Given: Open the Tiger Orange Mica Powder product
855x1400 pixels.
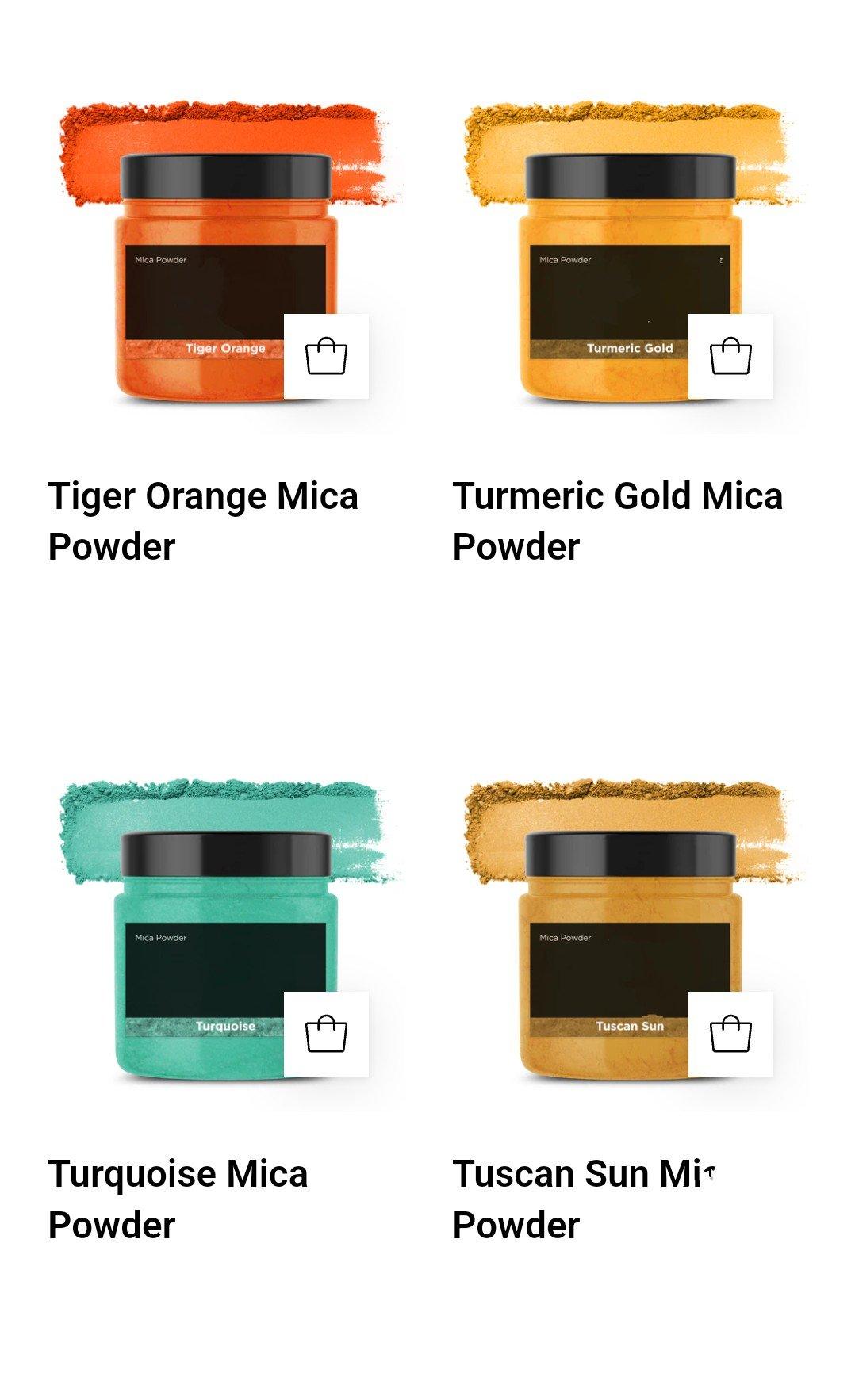Looking at the screenshot, I should click(203, 521).
